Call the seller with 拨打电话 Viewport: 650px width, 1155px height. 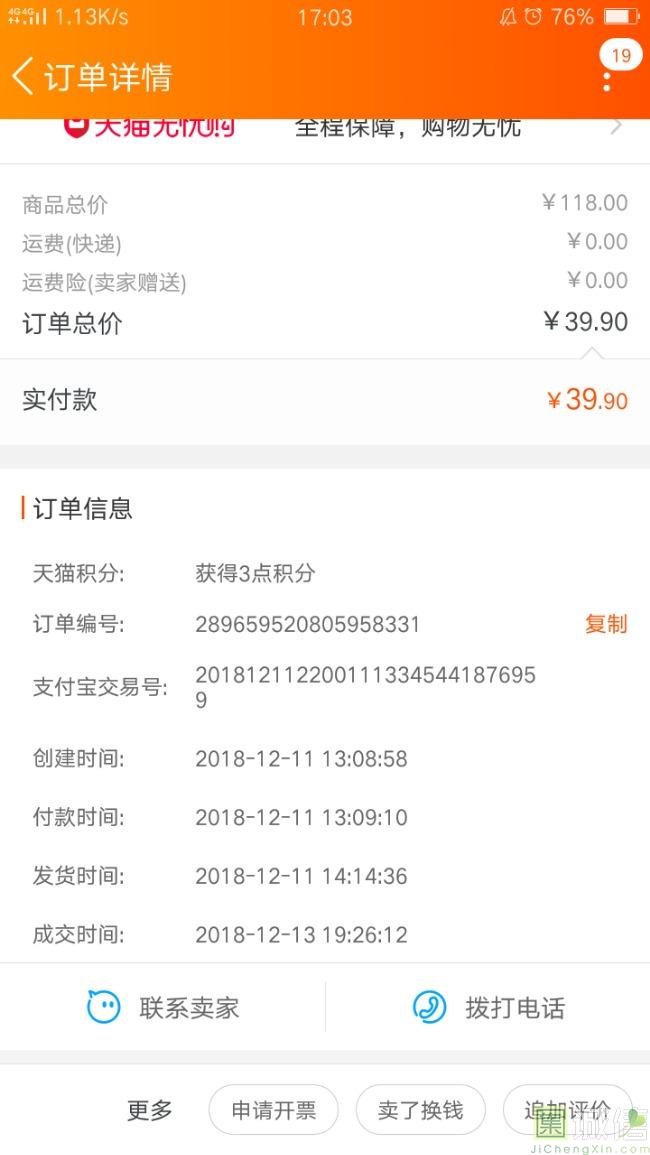489,1007
